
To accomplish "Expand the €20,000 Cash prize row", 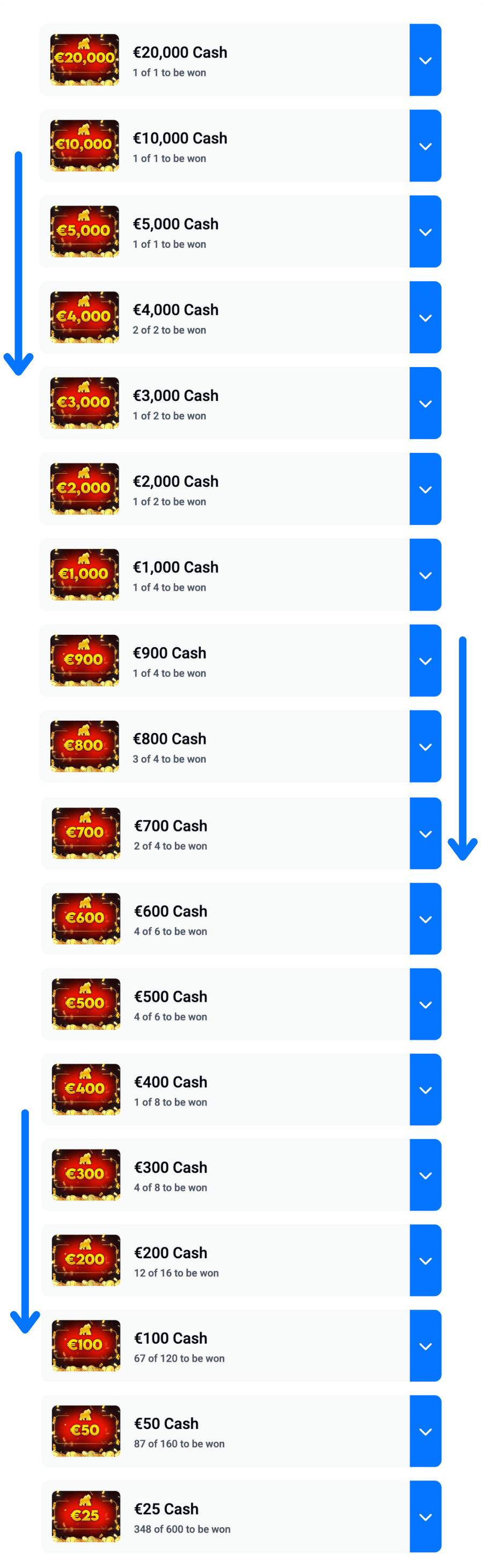I will (425, 60).
